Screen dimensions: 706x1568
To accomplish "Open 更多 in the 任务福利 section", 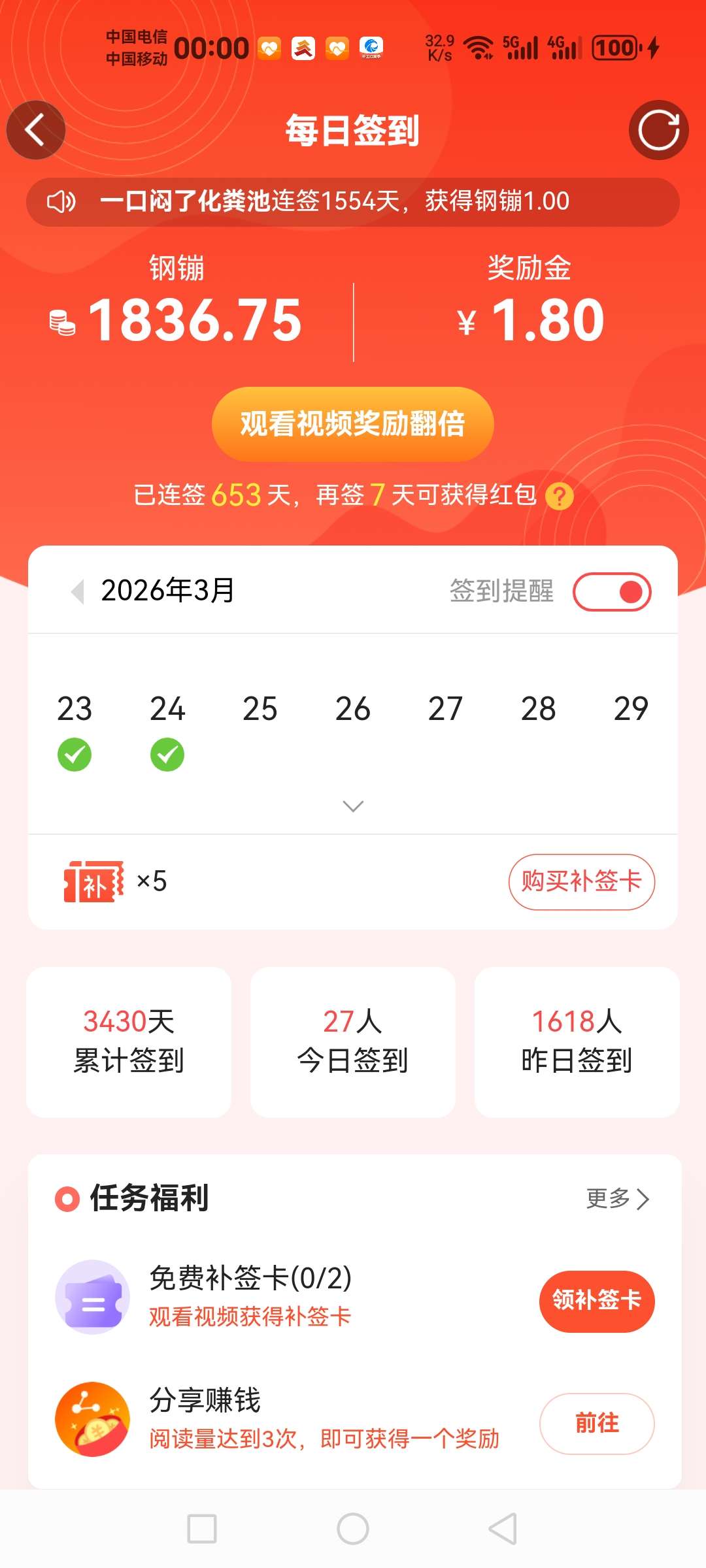I will 617,1198.
